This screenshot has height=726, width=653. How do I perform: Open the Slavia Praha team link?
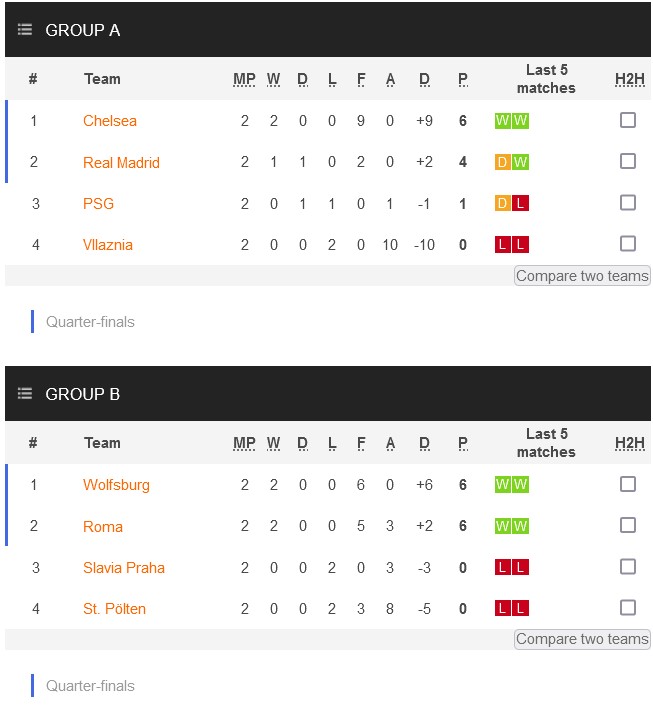124,567
